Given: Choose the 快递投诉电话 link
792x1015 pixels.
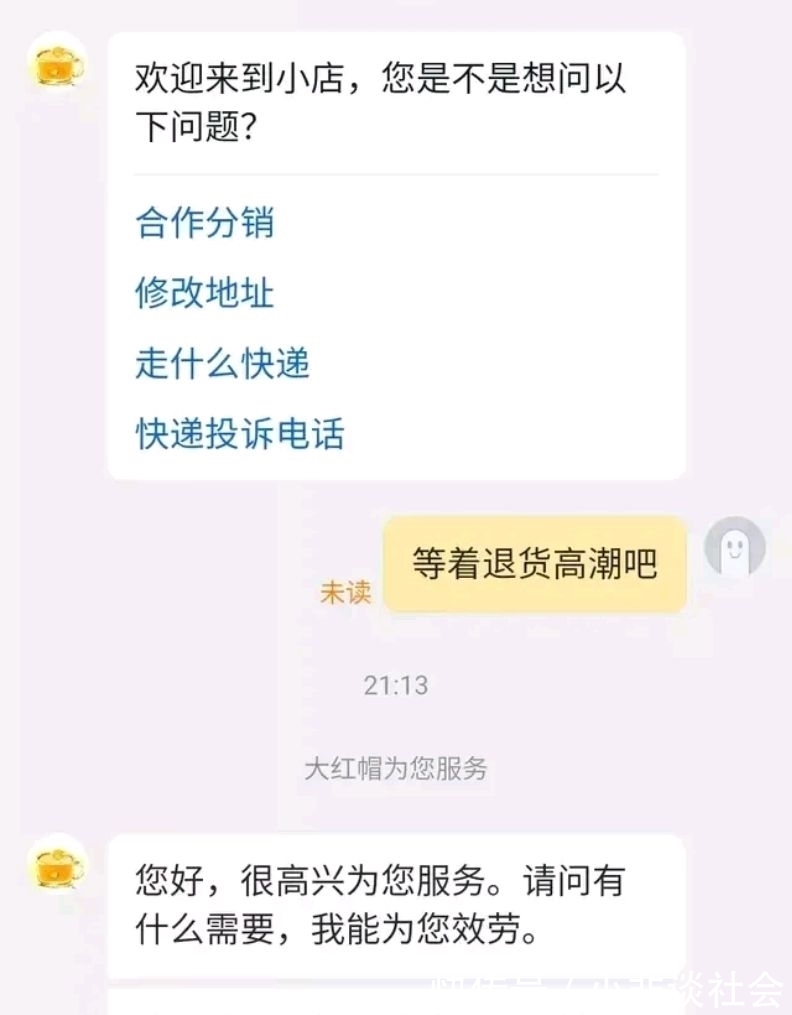Looking at the screenshot, I should 240,433.
